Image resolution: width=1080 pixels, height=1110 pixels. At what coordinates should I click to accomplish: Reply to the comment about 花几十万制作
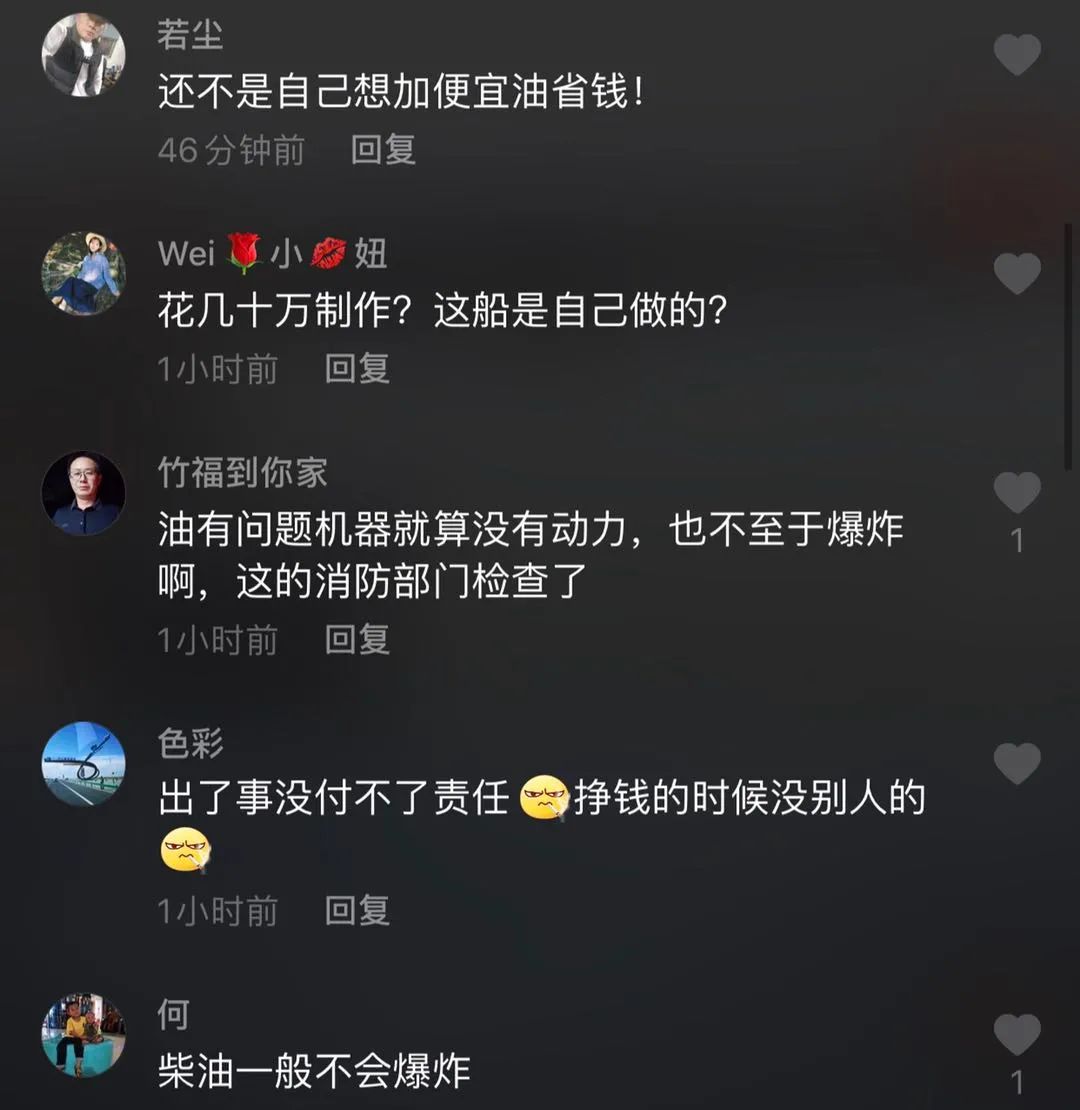point(357,369)
